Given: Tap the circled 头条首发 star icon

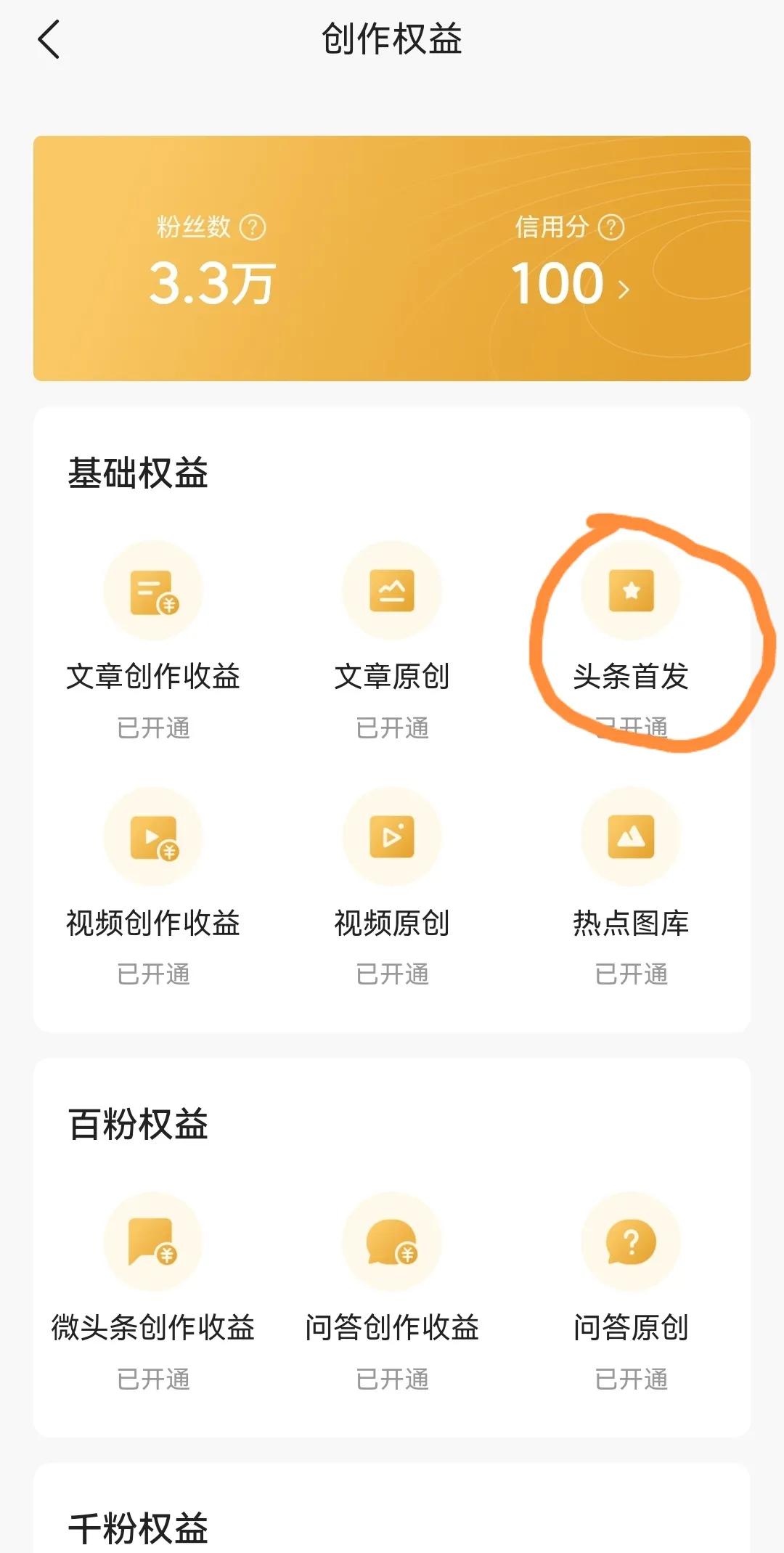Looking at the screenshot, I should click(630, 592).
